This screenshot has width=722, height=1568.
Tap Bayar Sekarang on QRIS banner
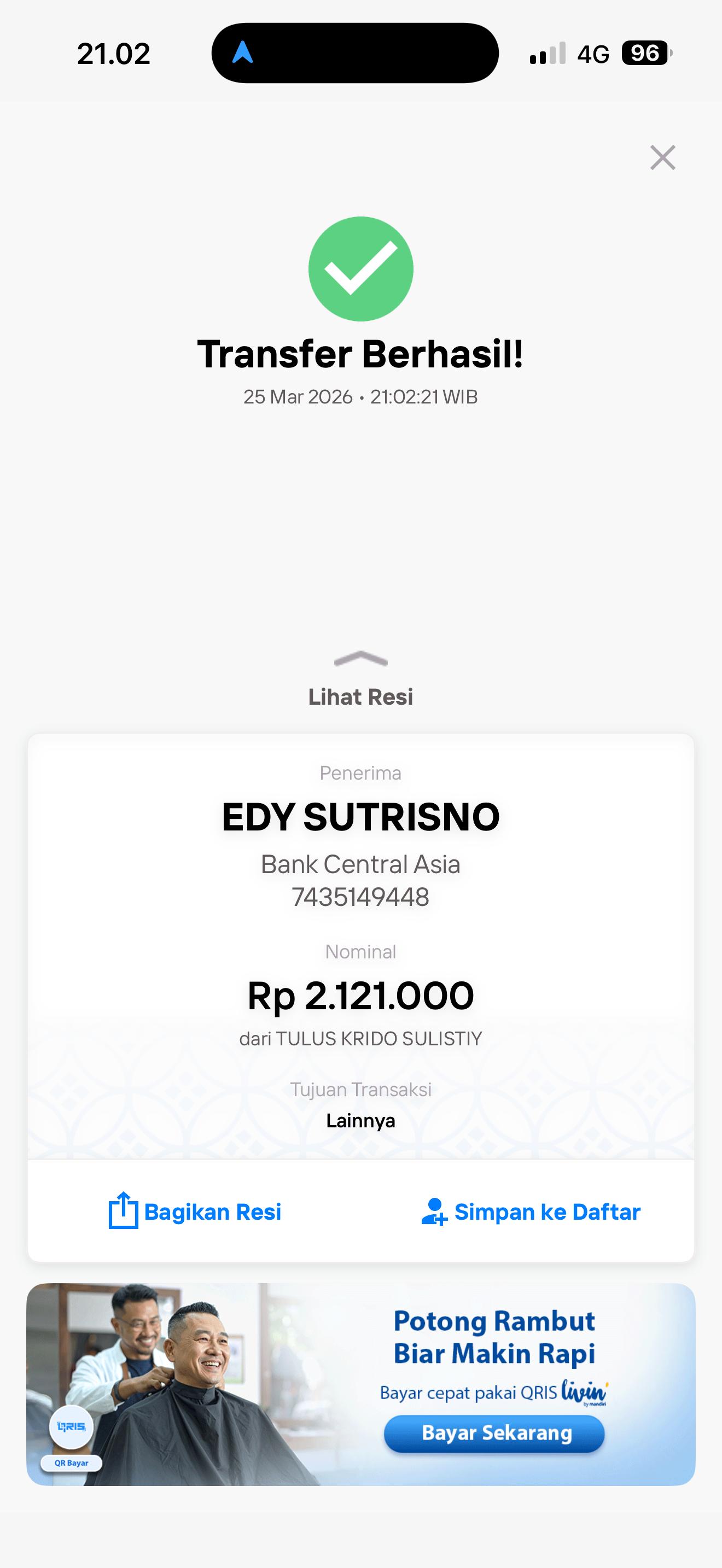point(494,1433)
